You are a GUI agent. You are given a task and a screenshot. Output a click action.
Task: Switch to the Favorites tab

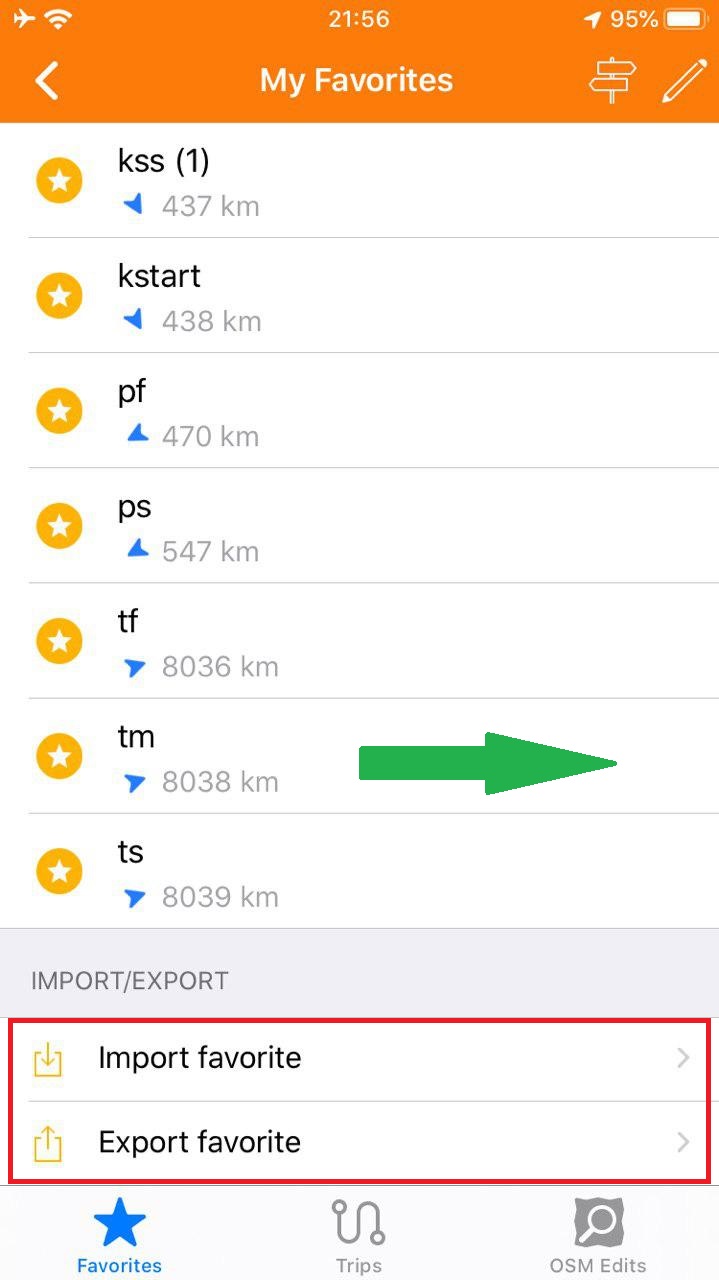[x=119, y=1236]
